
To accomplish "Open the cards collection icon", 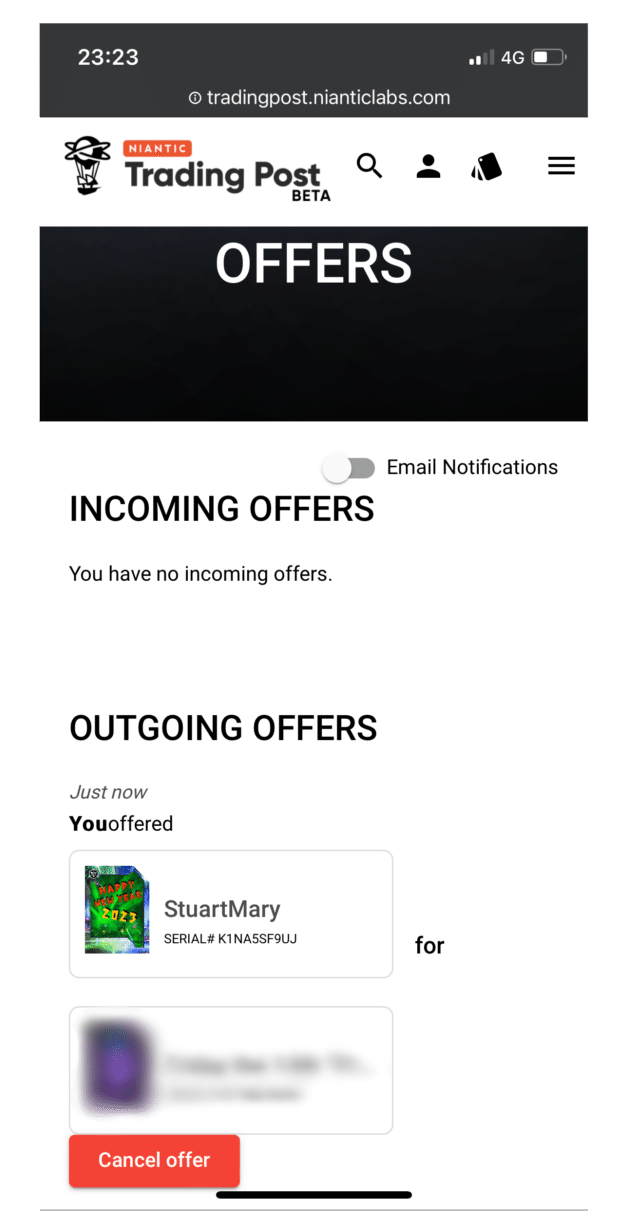I will 486,167.
